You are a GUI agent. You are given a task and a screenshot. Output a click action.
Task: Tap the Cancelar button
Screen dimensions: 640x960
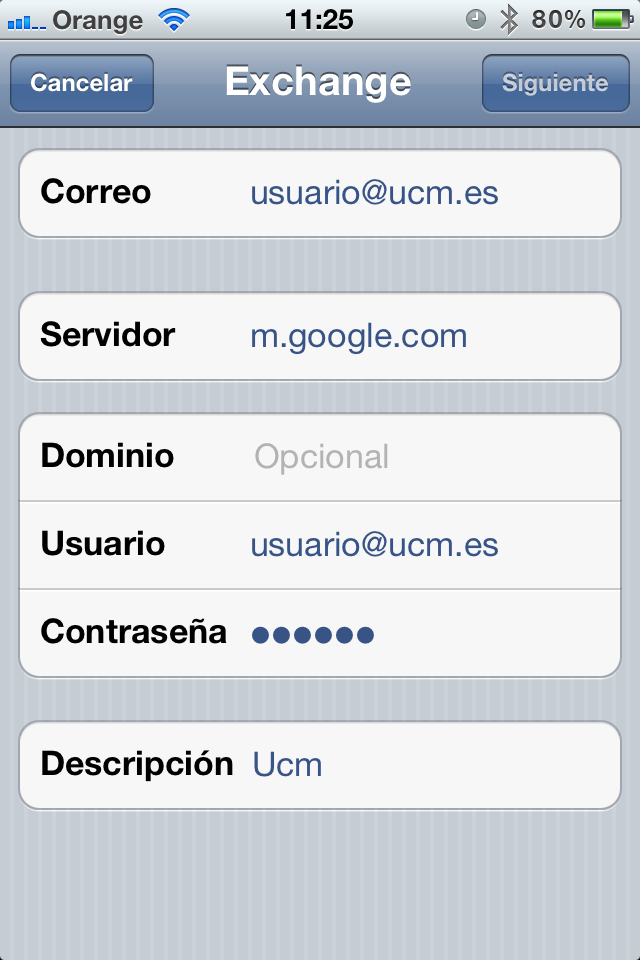click(x=82, y=83)
